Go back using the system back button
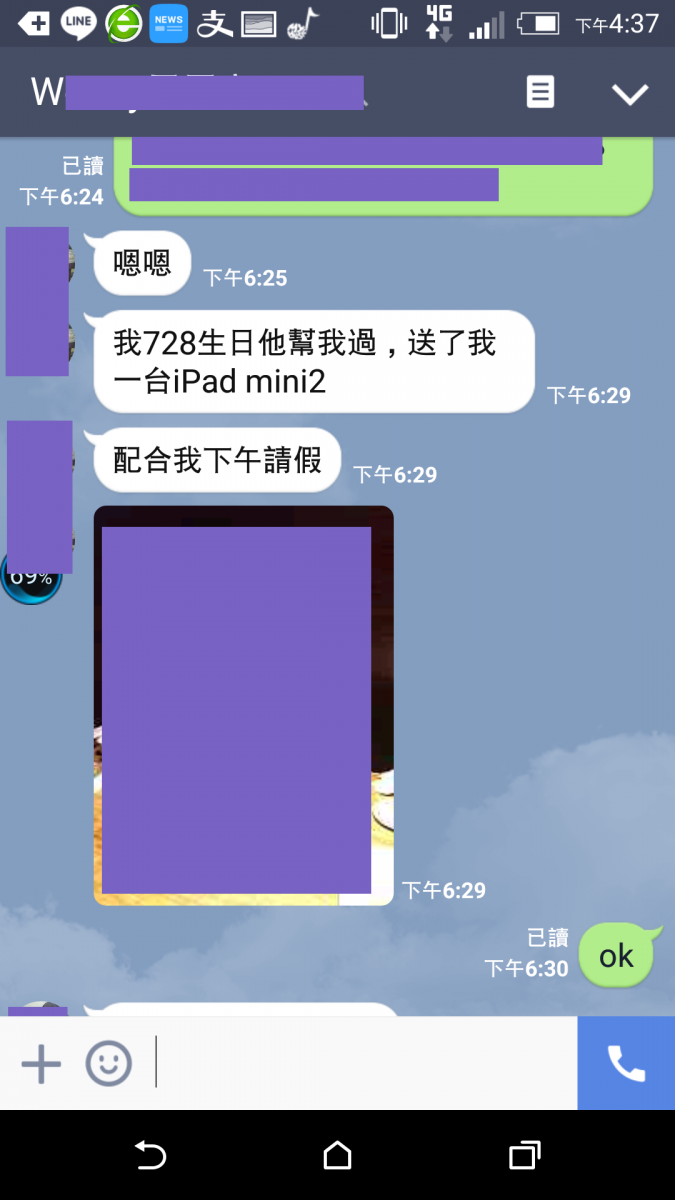The image size is (675, 1200). point(150,1156)
